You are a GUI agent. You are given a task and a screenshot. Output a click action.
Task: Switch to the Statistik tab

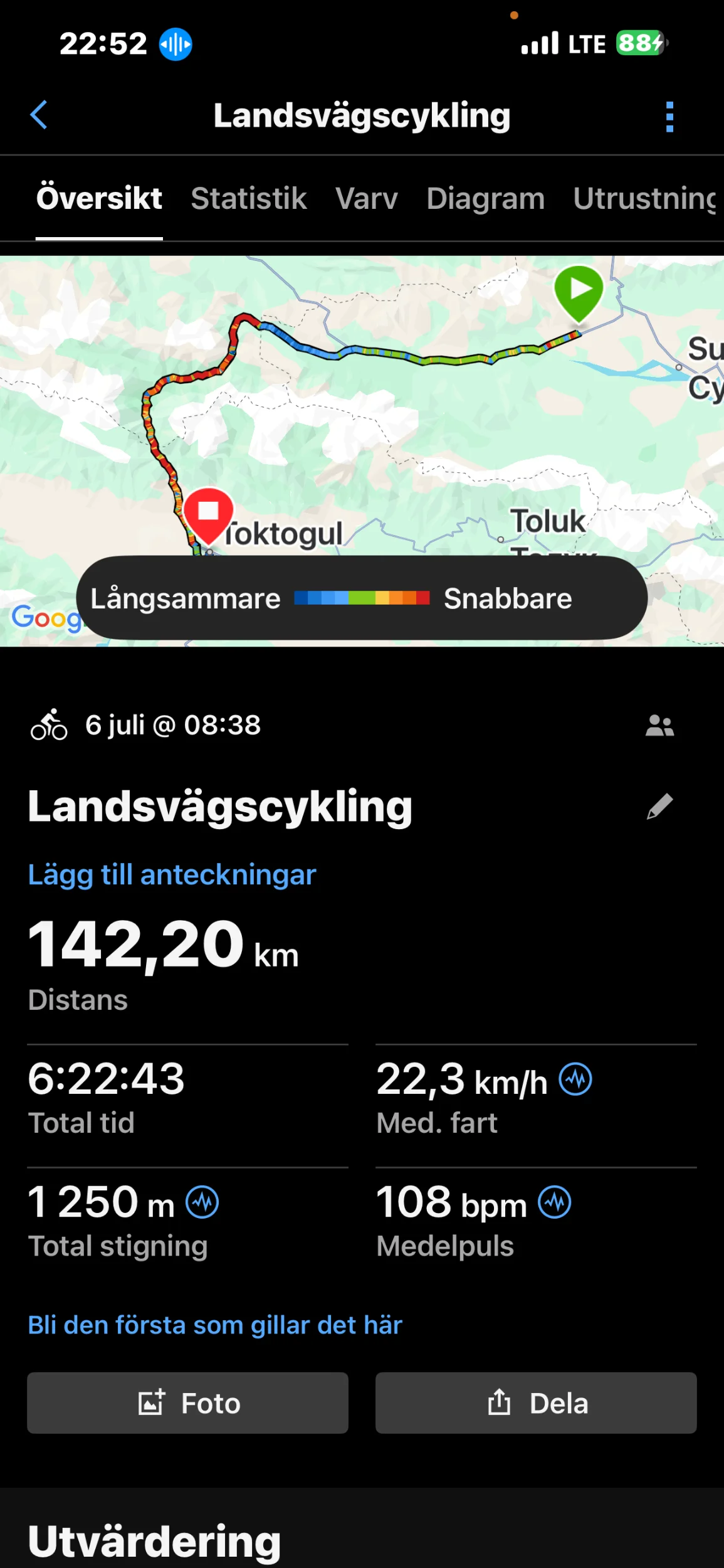(x=249, y=199)
